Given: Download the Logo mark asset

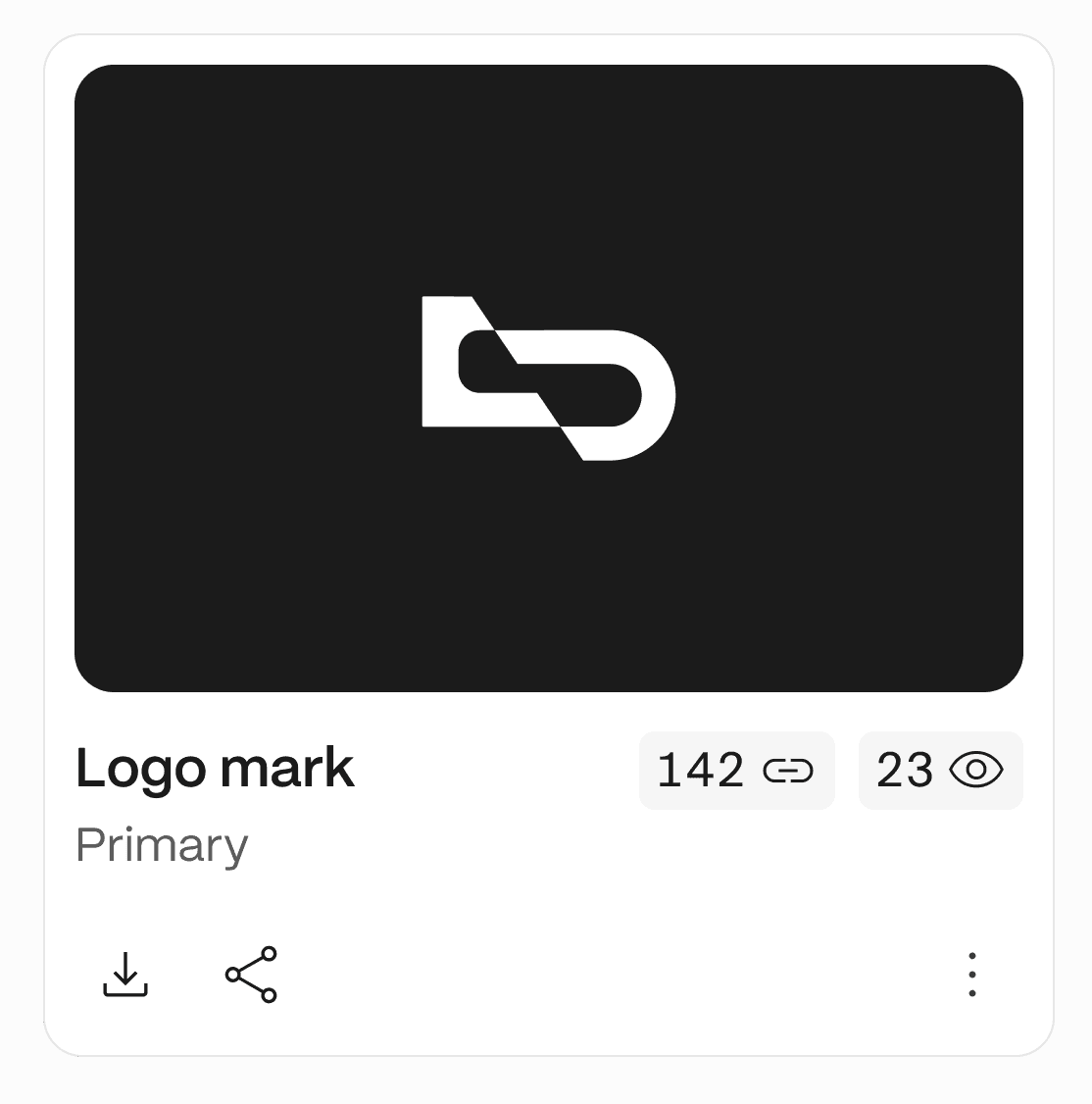Looking at the screenshot, I should (125, 975).
